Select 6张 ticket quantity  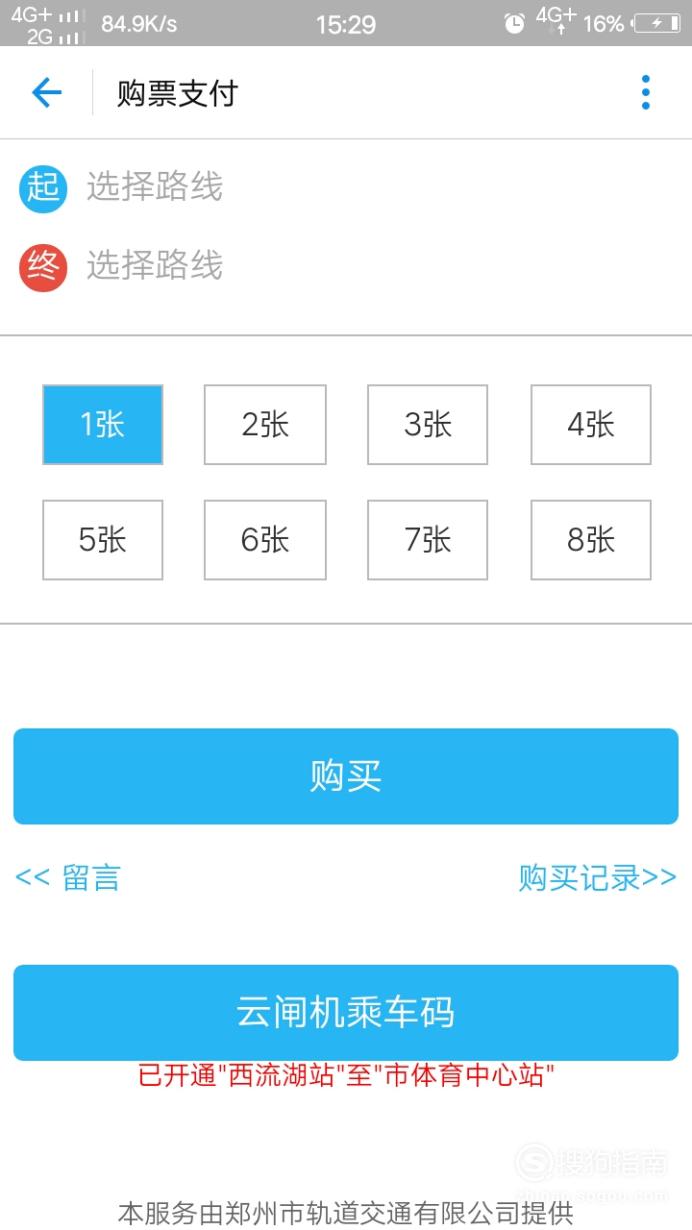[265, 540]
